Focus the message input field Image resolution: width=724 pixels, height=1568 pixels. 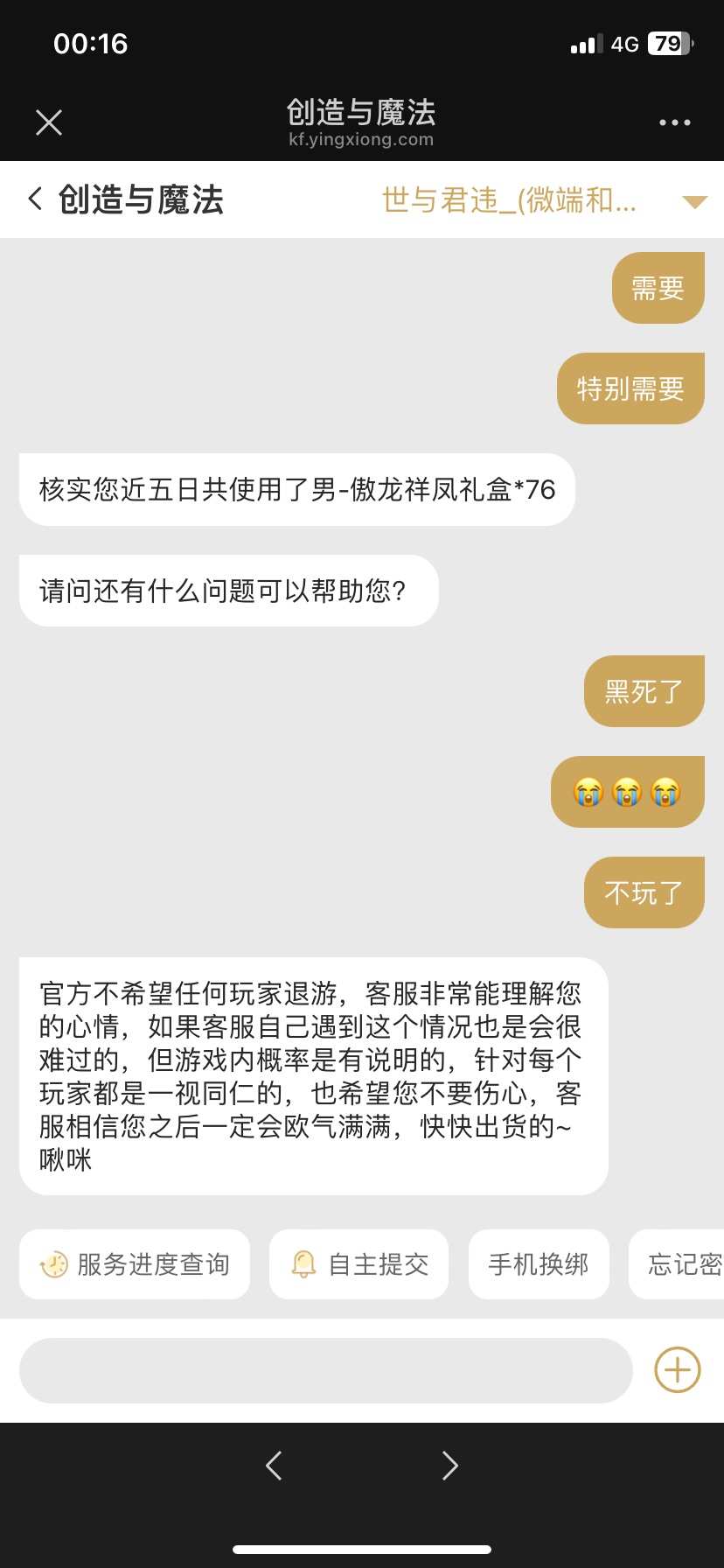pyautogui.click(x=325, y=1370)
